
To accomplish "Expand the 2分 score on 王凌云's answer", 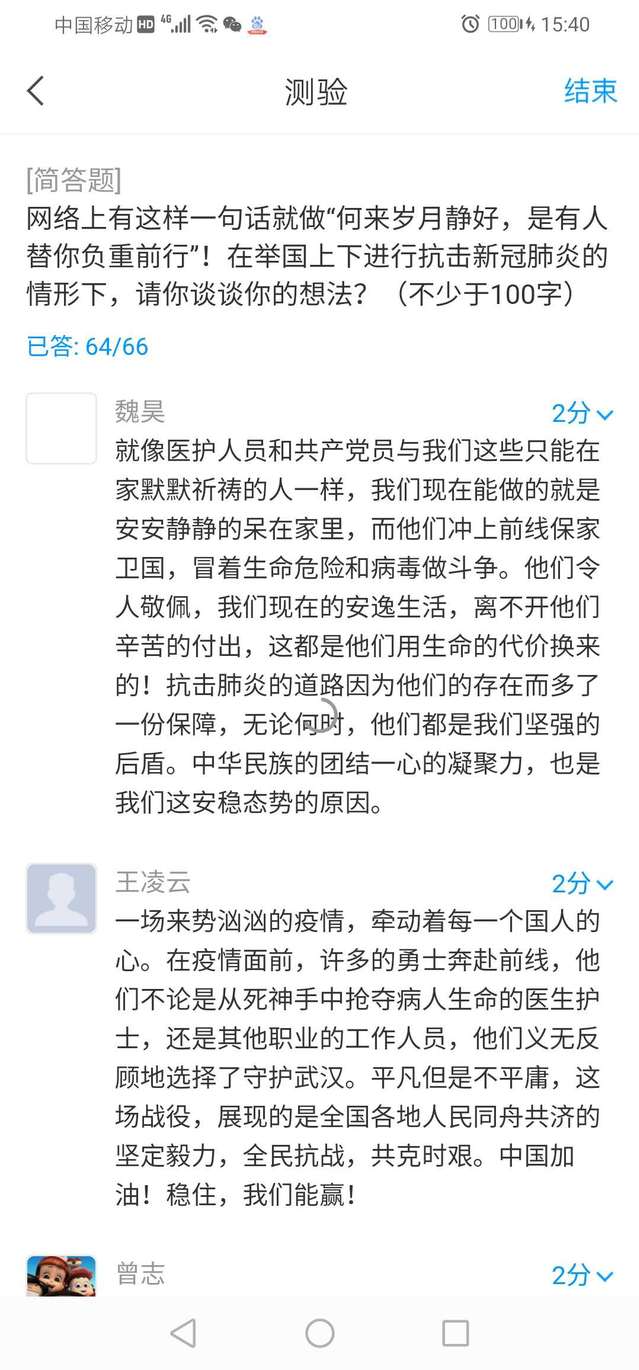I will click(x=582, y=884).
